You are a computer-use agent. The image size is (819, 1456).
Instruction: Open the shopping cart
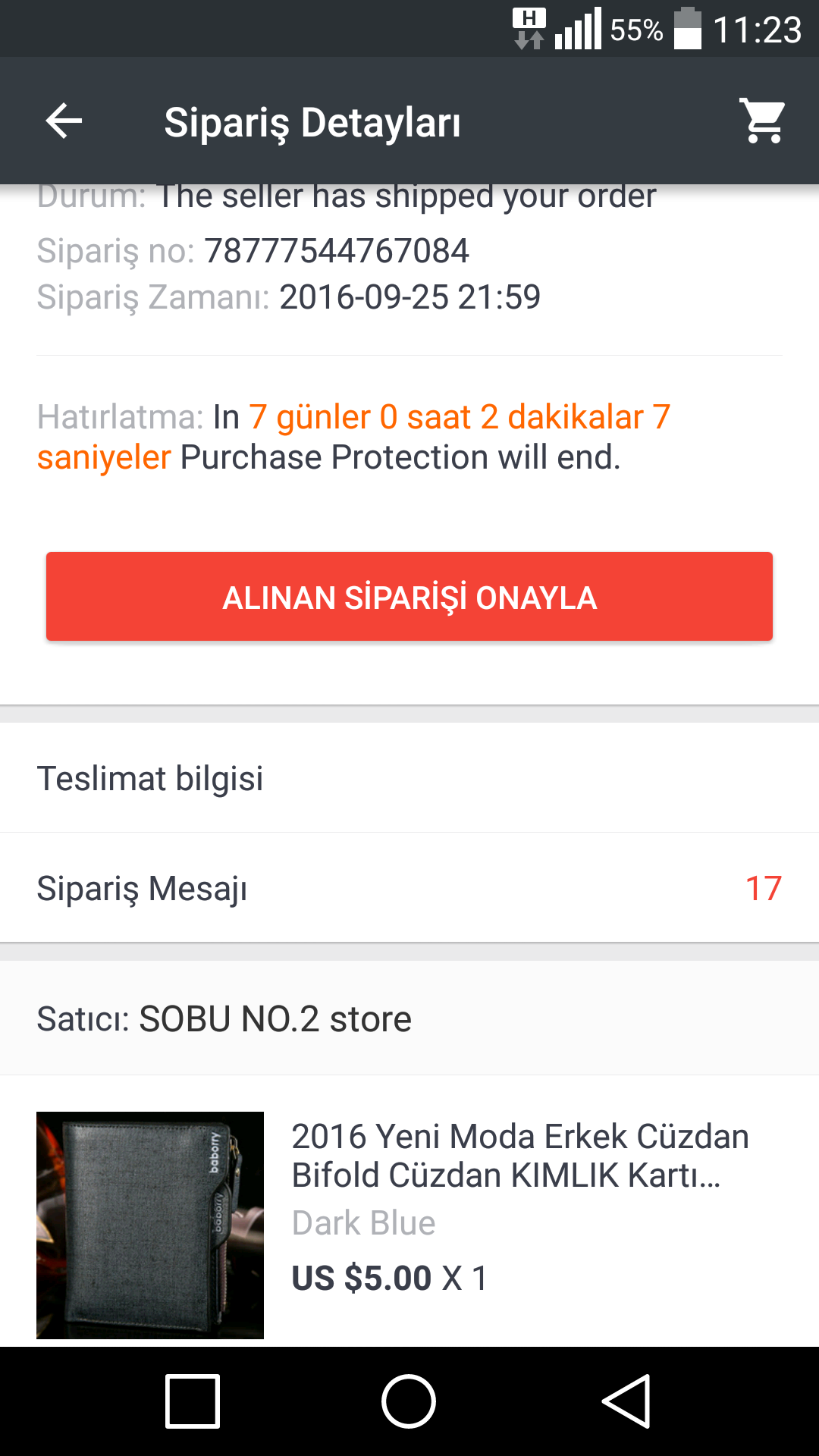763,121
